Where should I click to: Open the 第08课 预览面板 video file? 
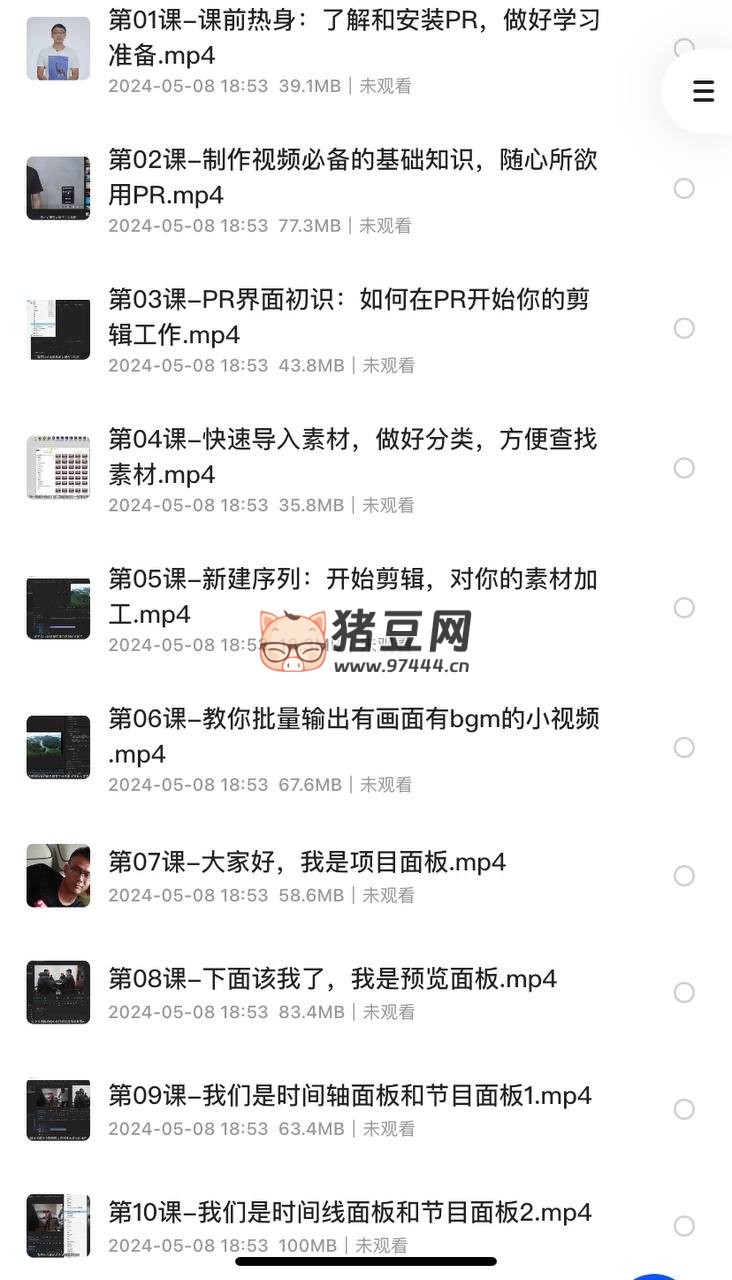pyautogui.click(x=332, y=979)
